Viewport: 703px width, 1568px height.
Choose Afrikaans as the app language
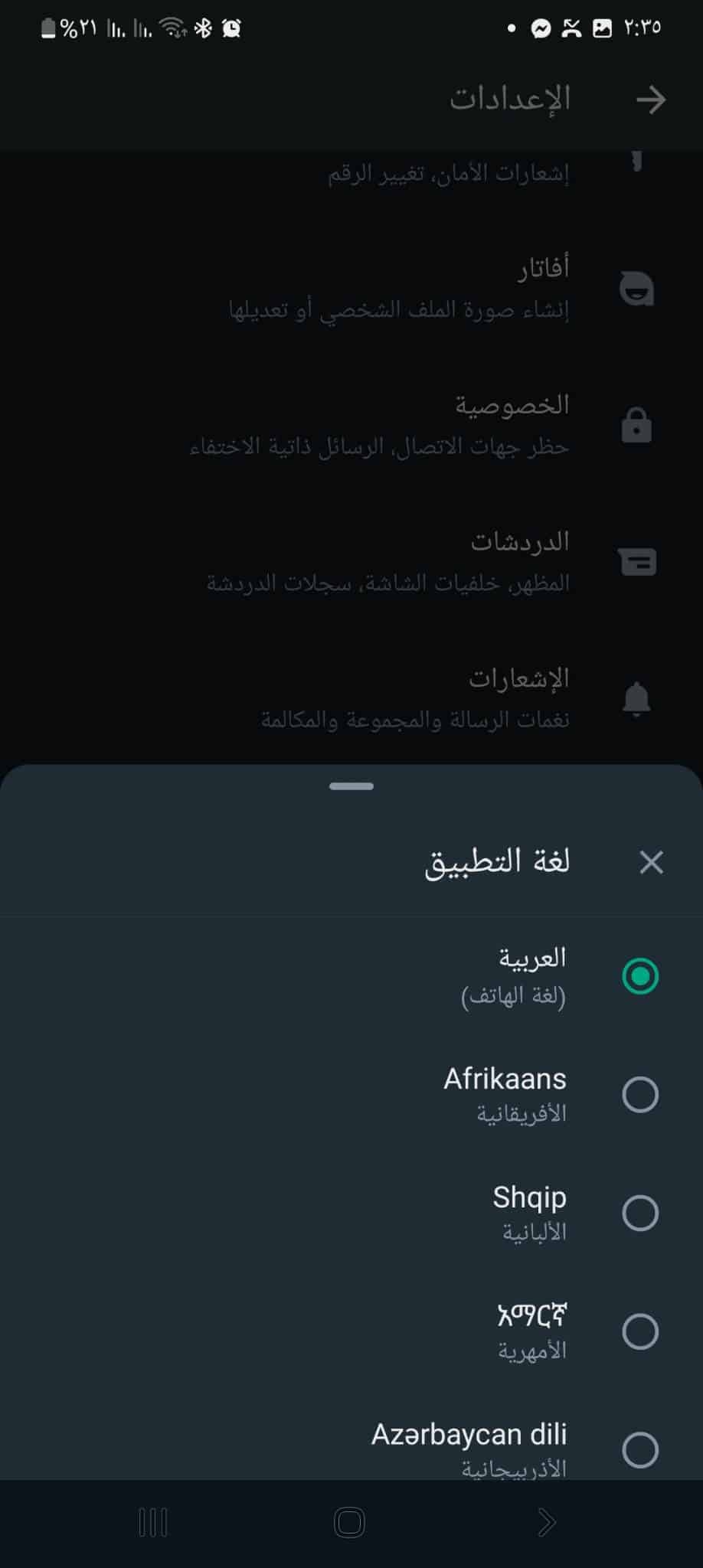(639, 1094)
